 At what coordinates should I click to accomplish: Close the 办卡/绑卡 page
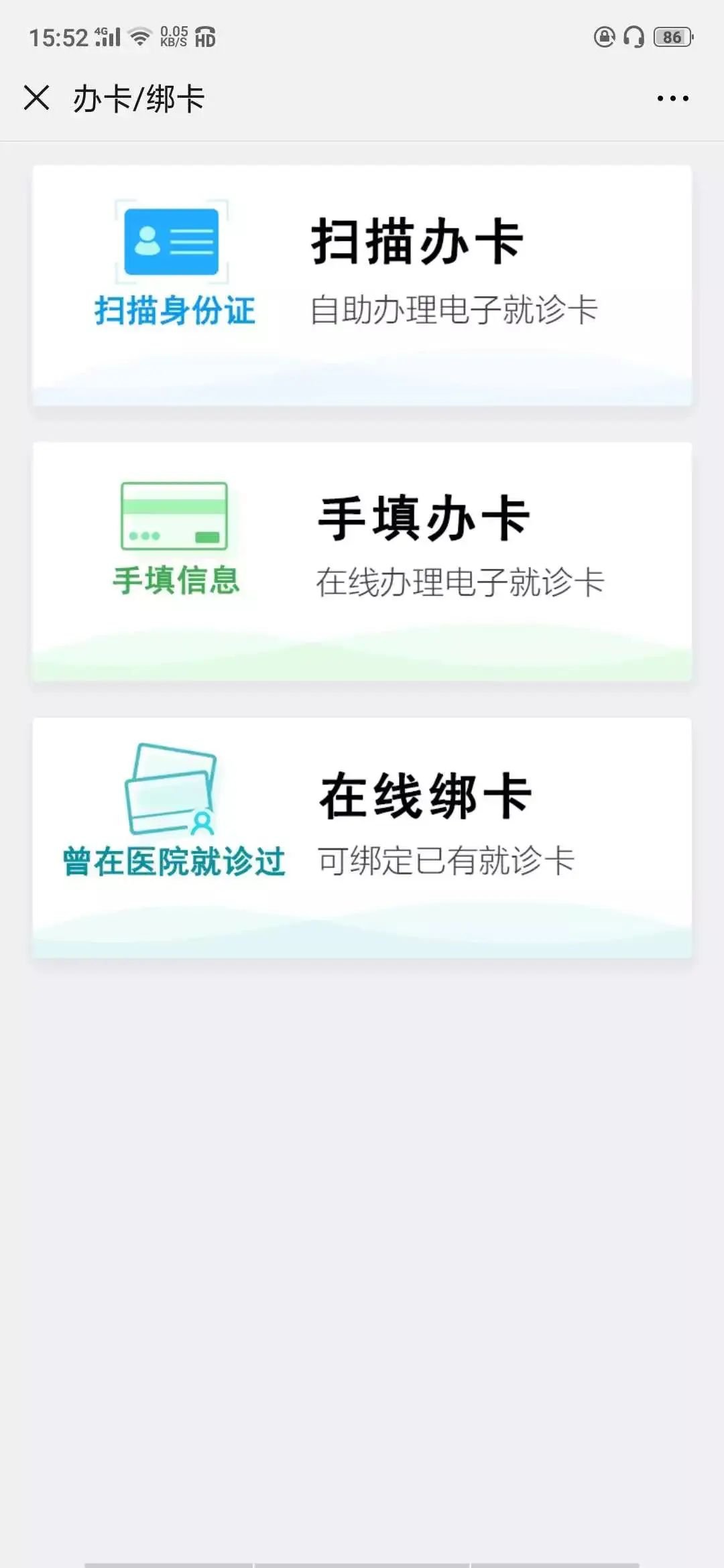click(x=36, y=98)
